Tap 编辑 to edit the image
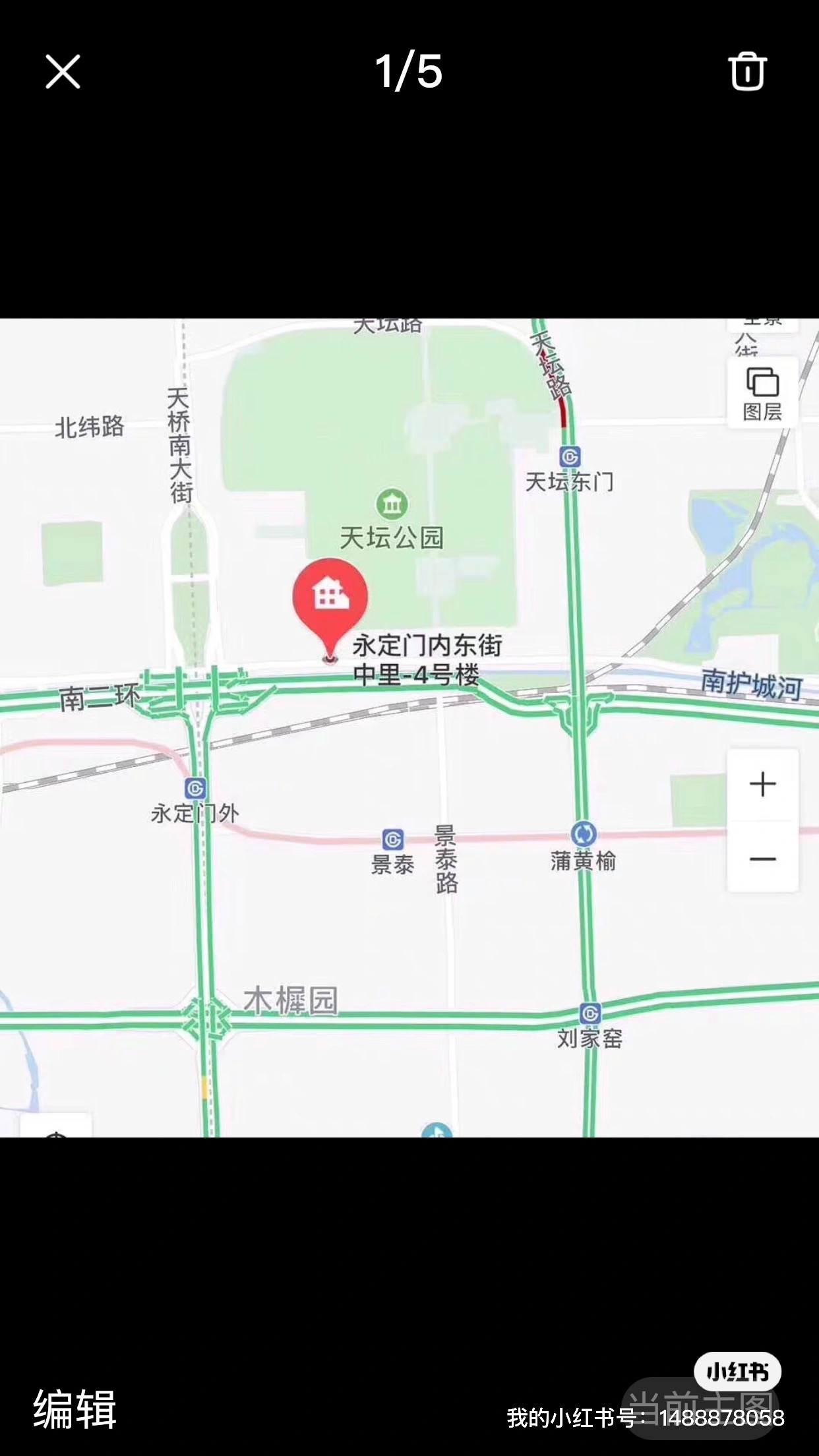The image size is (819, 1456). click(x=75, y=1409)
